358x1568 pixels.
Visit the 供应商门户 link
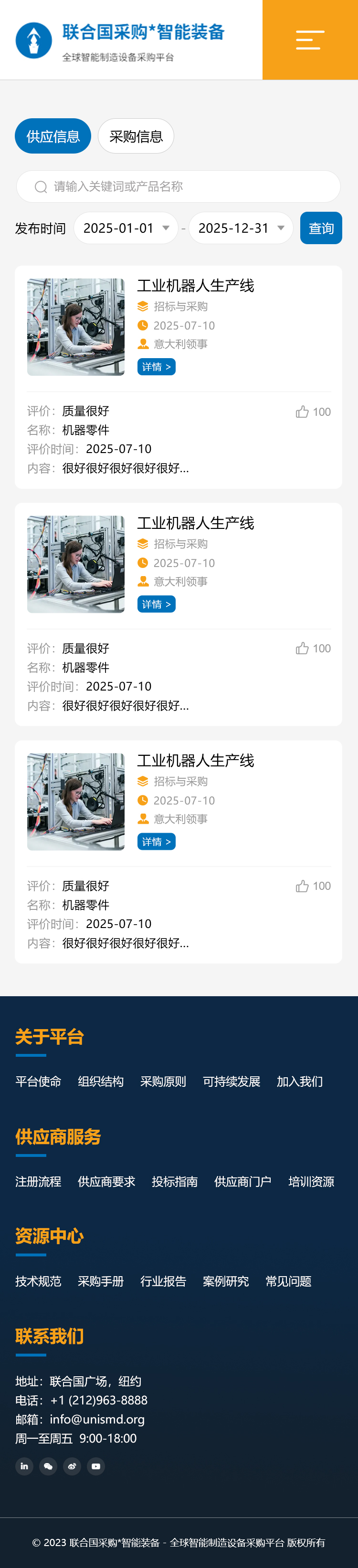pos(242,1181)
